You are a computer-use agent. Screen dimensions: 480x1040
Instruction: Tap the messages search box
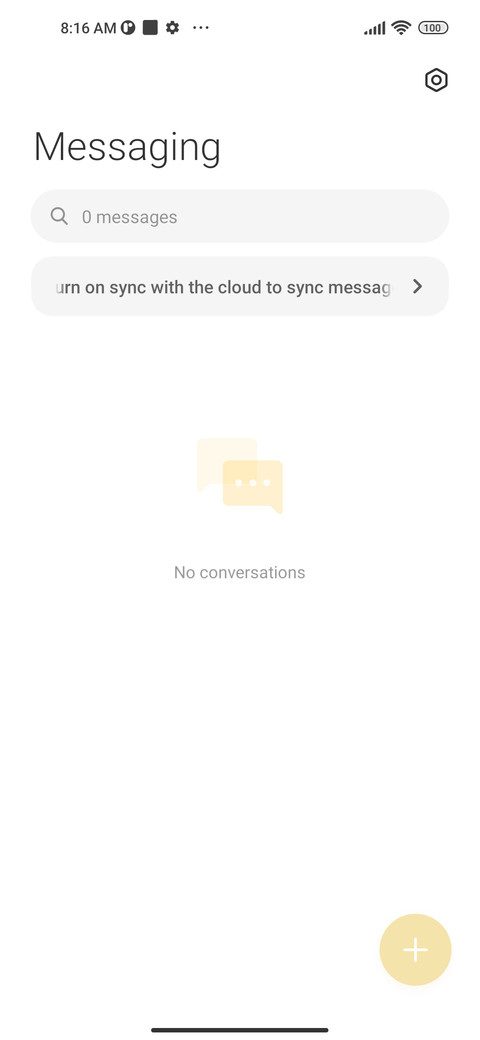point(240,216)
